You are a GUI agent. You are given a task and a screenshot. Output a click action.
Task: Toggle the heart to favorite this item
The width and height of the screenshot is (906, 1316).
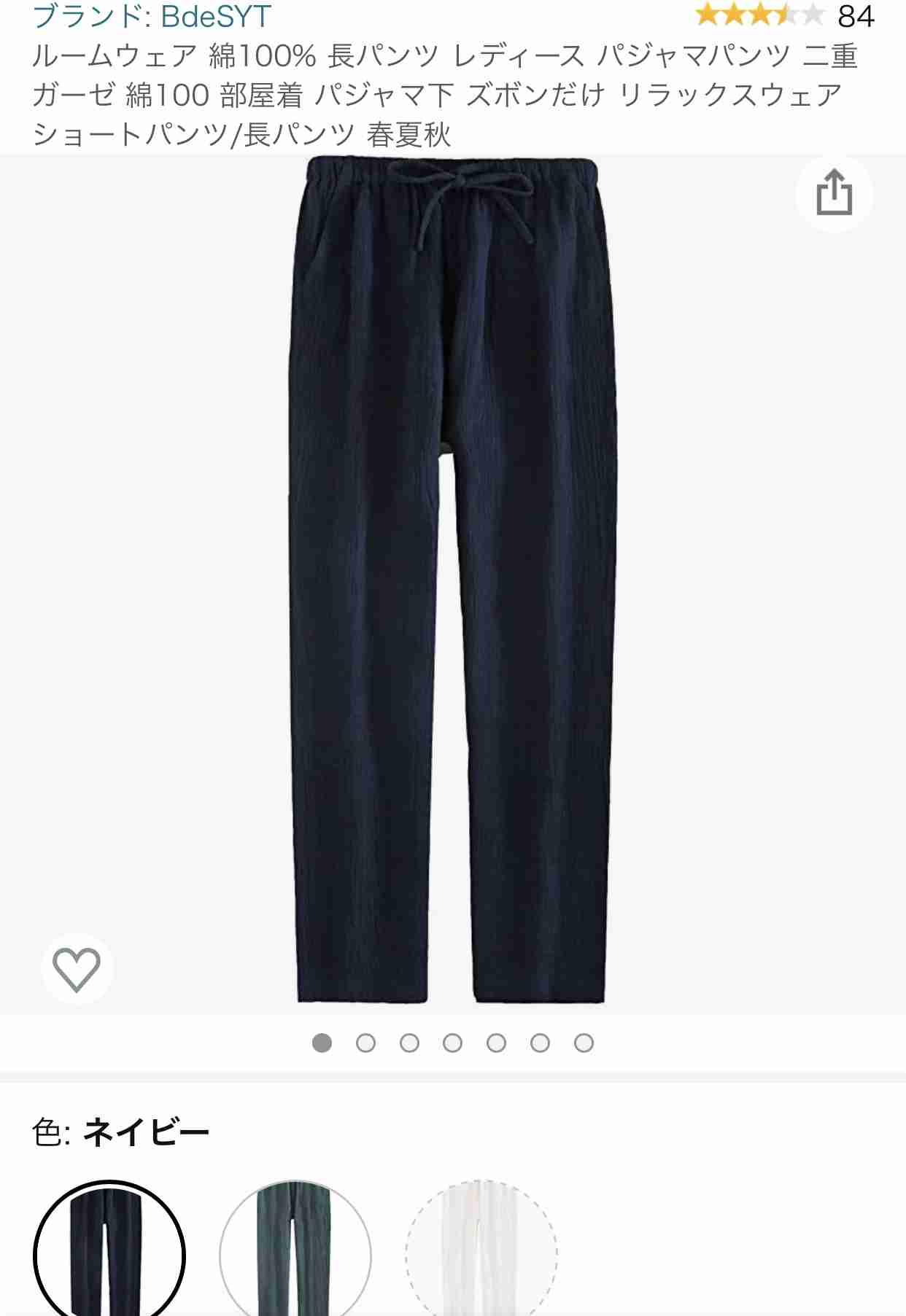[76, 971]
